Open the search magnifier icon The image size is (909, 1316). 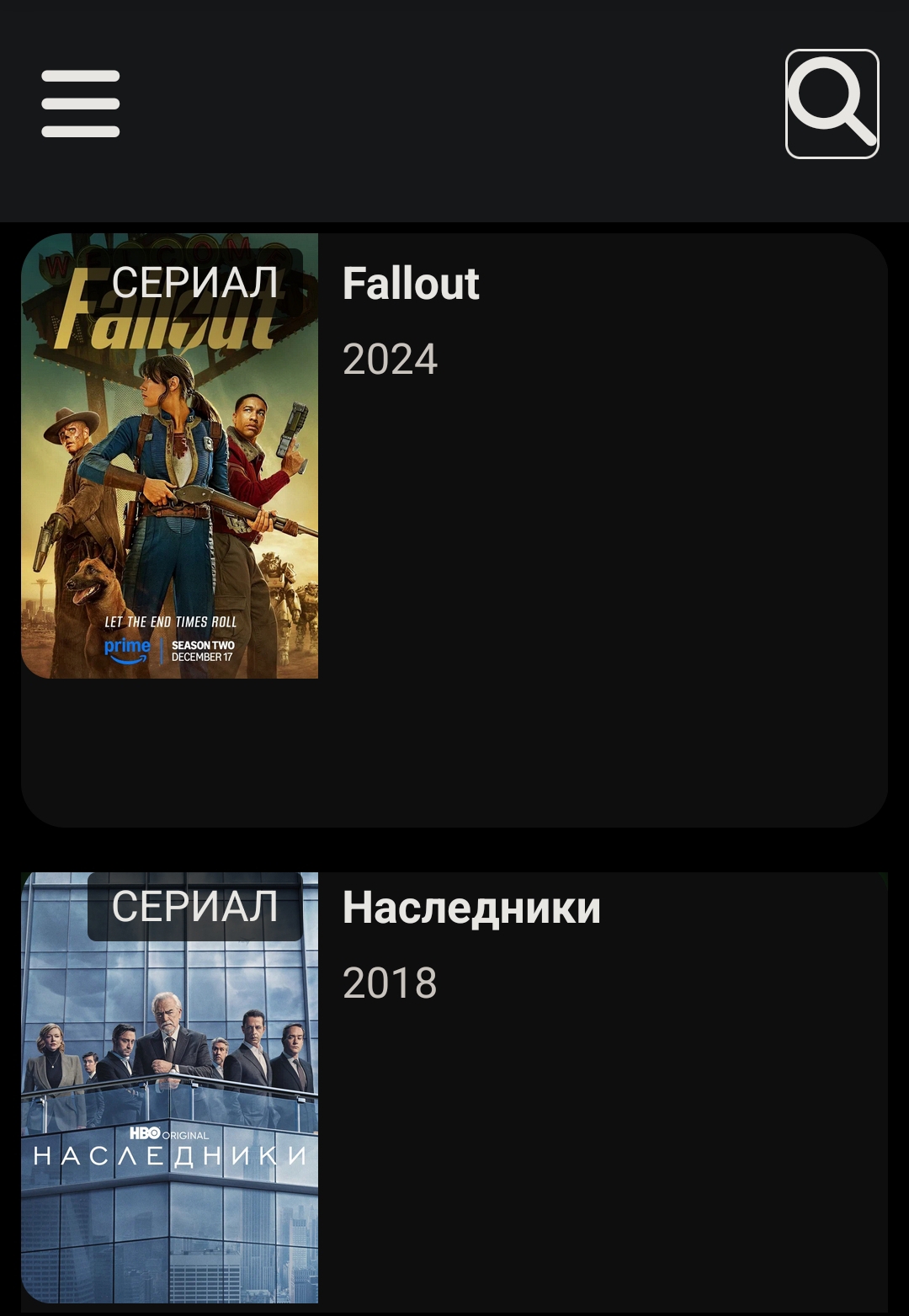coord(832,104)
